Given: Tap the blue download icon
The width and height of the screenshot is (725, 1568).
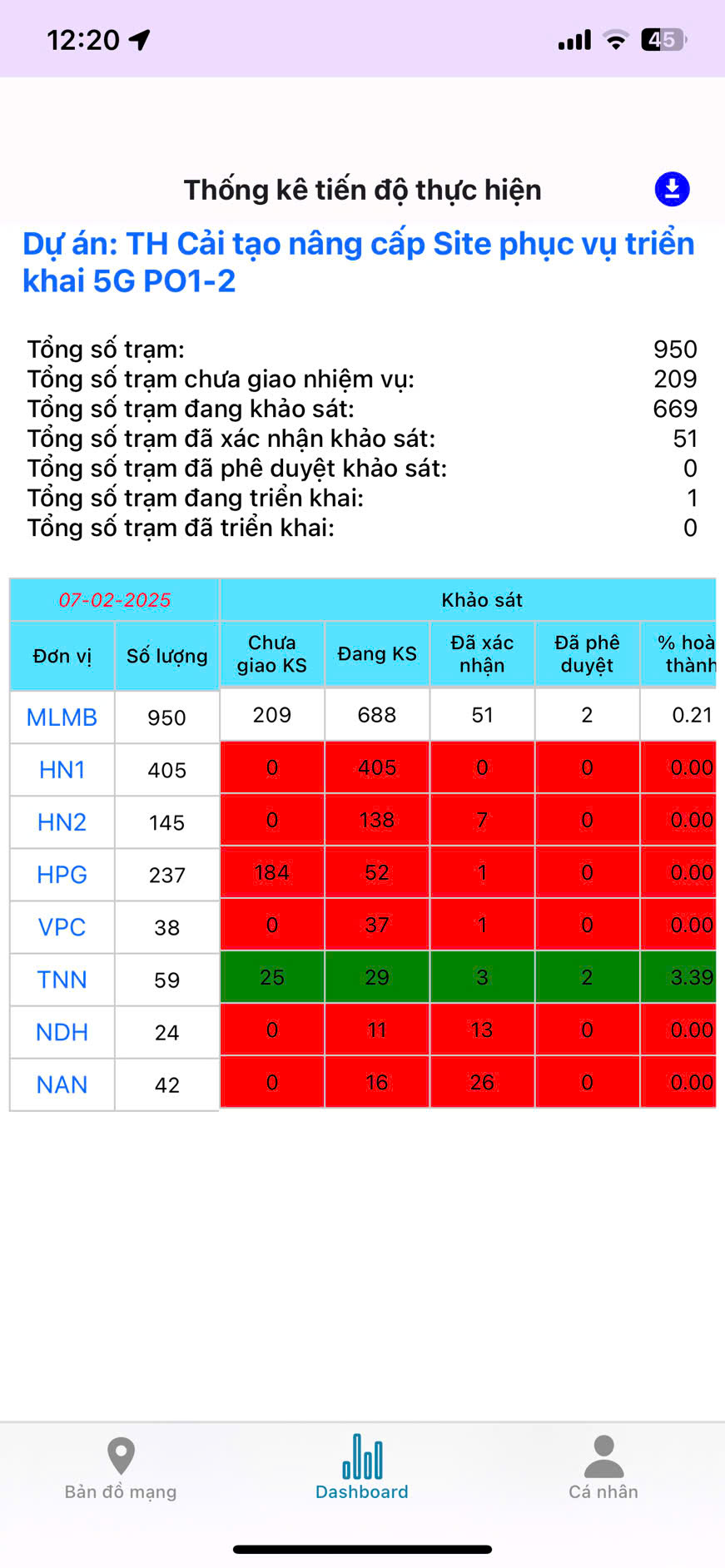Looking at the screenshot, I should pos(672,189).
